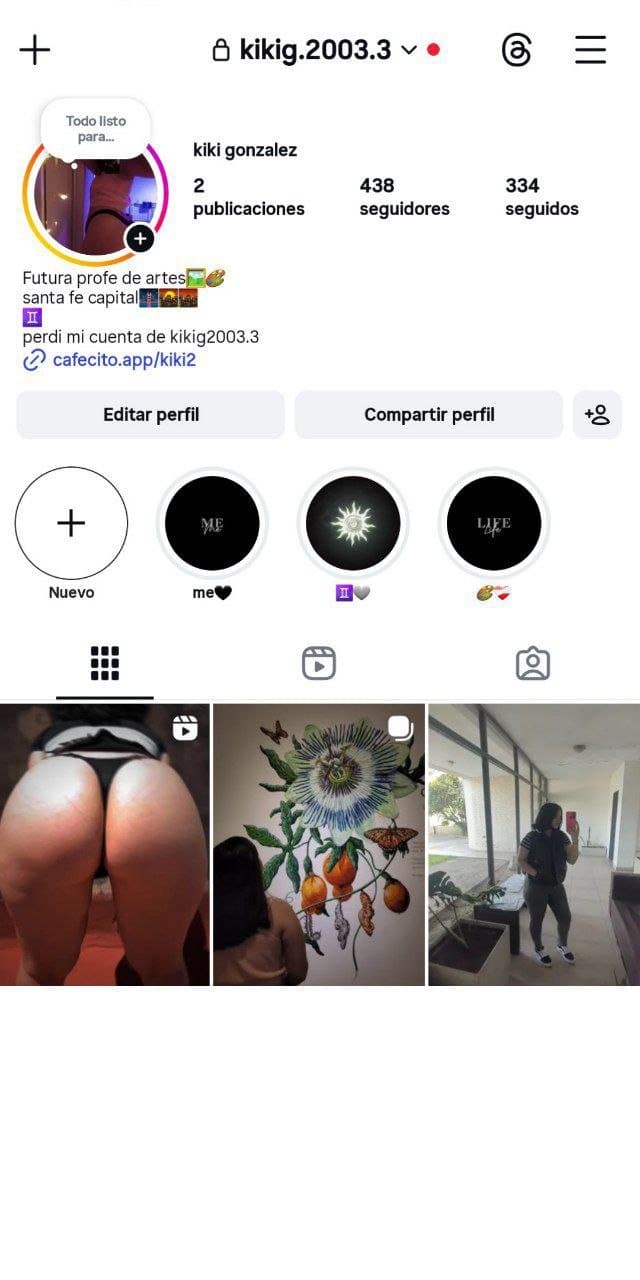Screen dimensions: 640x1280
Task: Switch to the Reels tab
Action: point(319,663)
